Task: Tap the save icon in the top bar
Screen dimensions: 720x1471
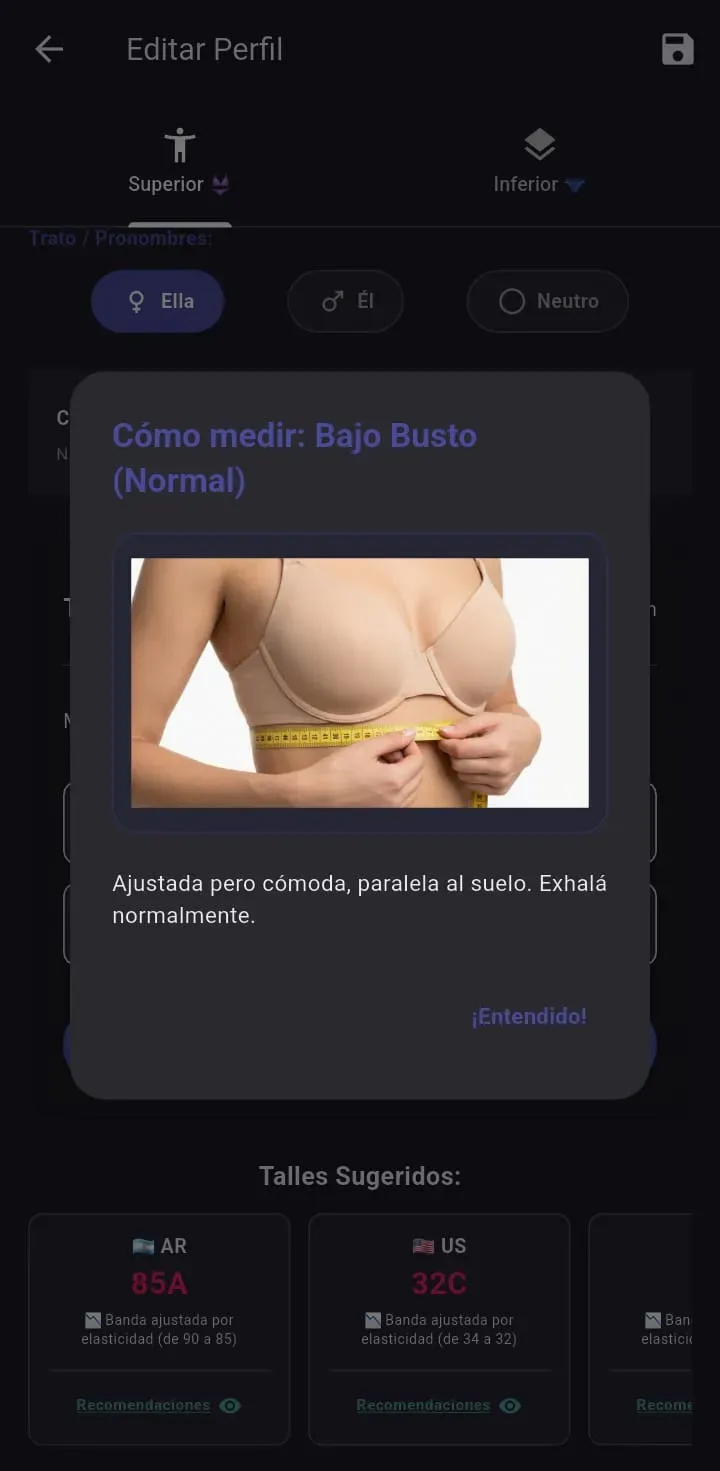Action: tap(677, 48)
